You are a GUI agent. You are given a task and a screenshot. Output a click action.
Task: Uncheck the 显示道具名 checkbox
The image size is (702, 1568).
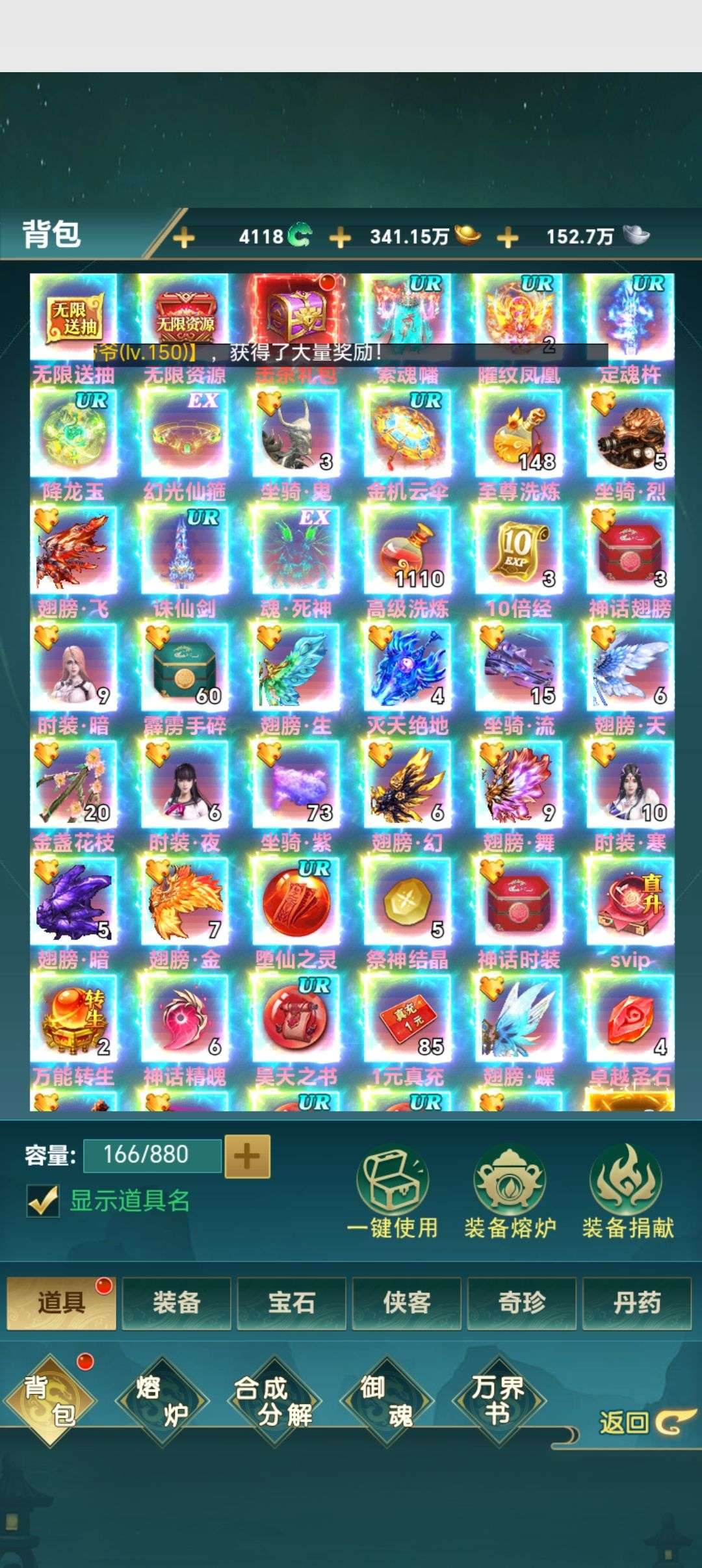point(43,1201)
